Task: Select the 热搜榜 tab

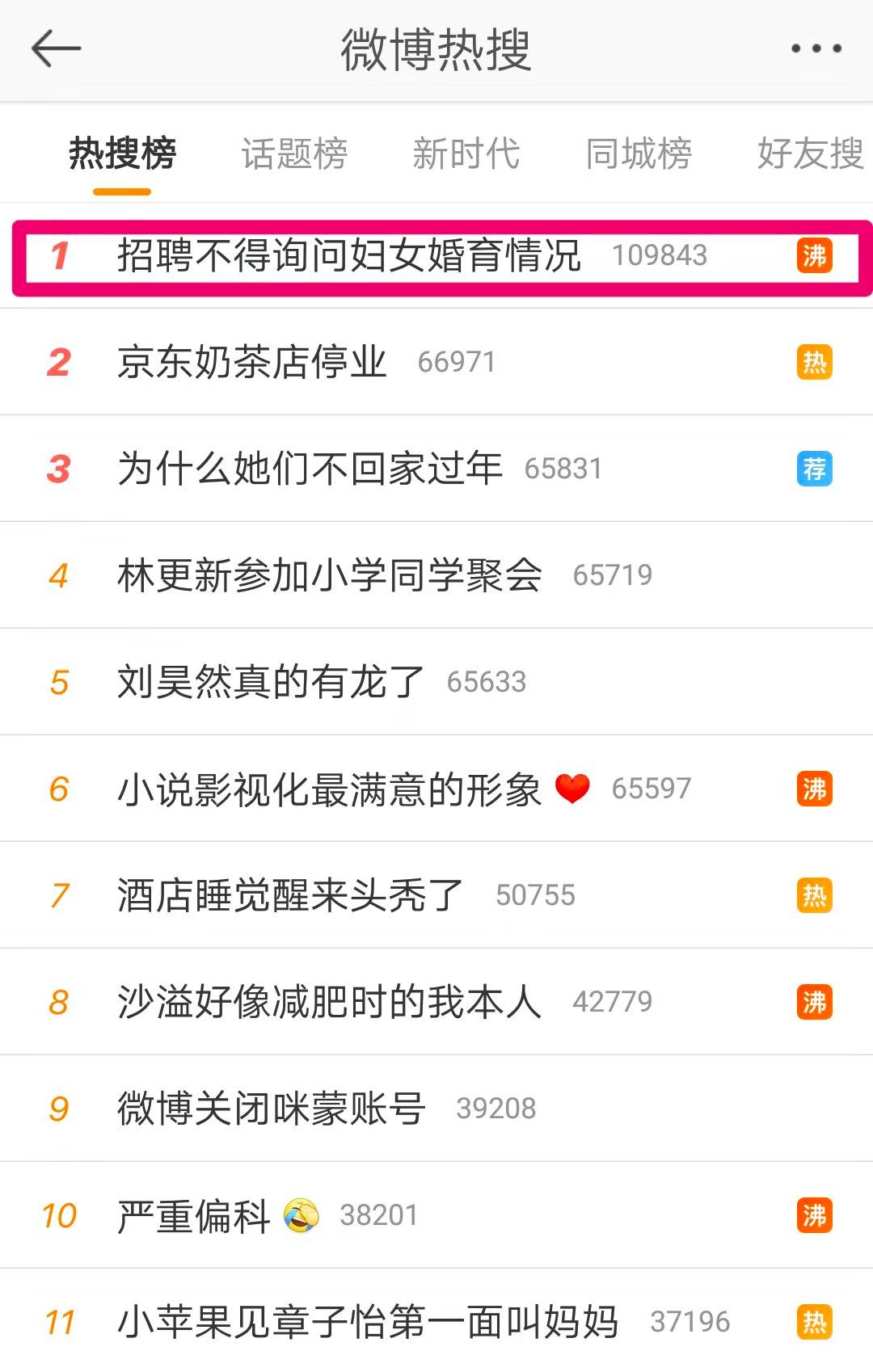Action: [122, 154]
